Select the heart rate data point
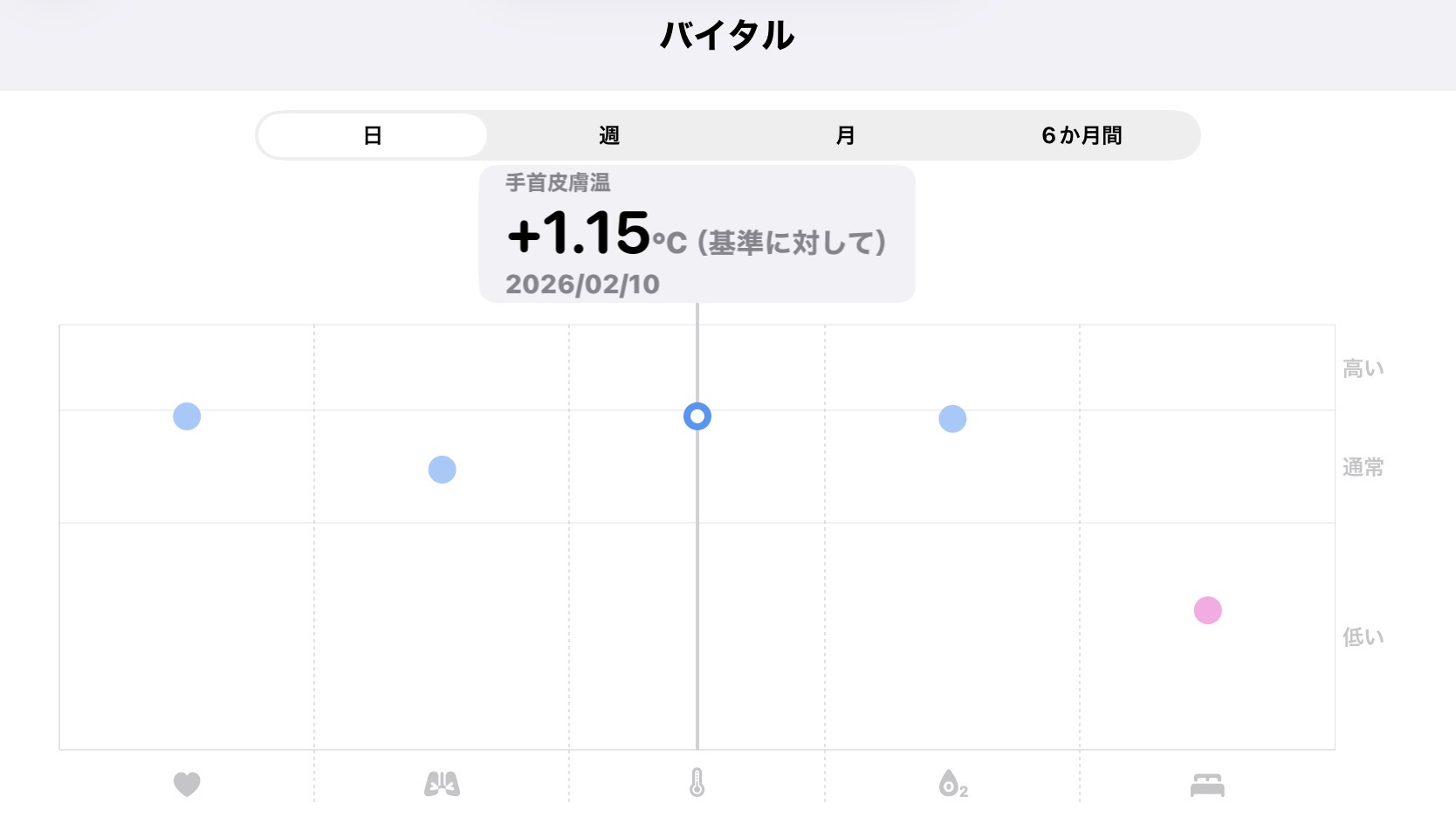 point(187,416)
